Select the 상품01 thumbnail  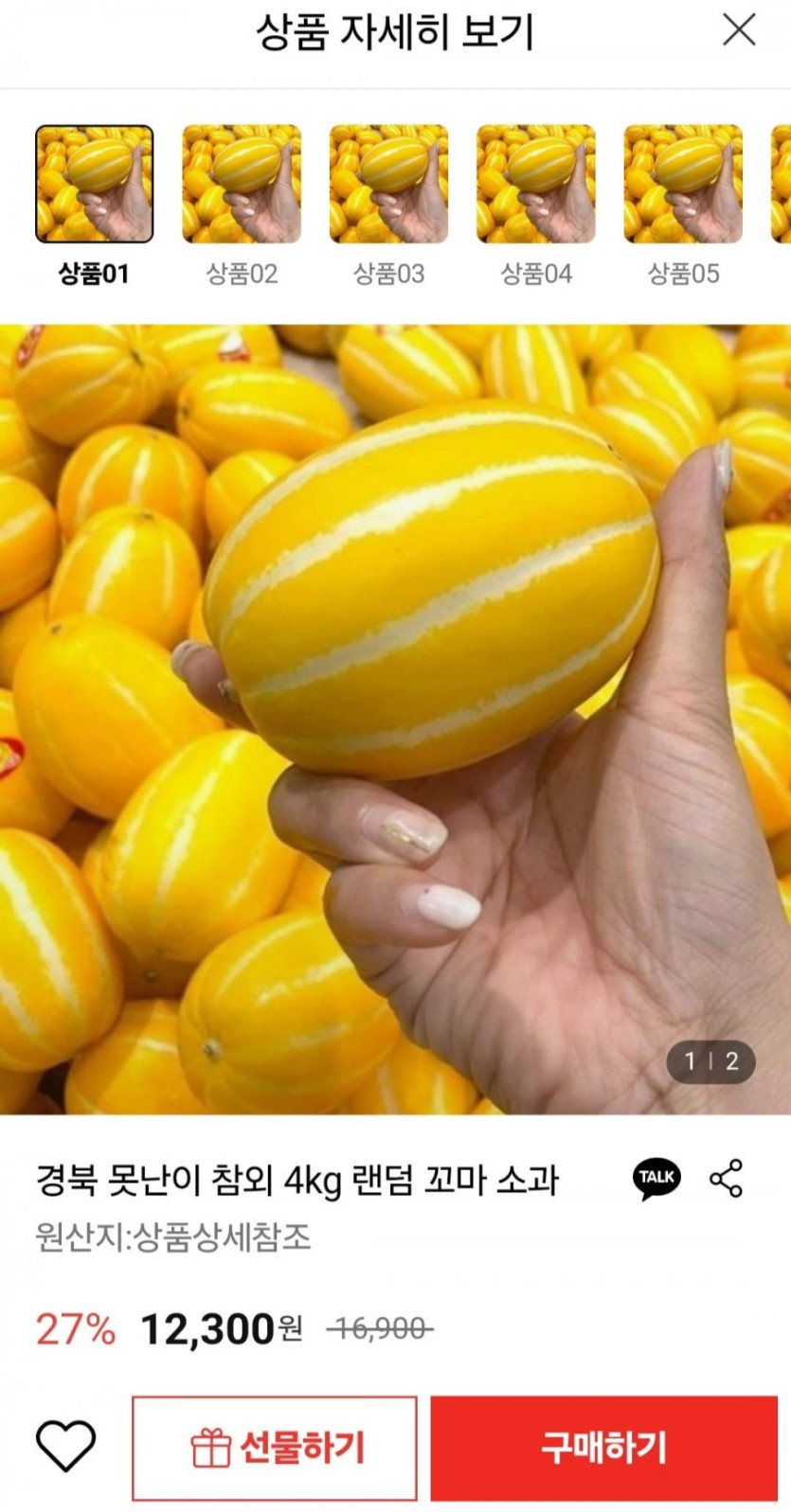(x=94, y=184)
